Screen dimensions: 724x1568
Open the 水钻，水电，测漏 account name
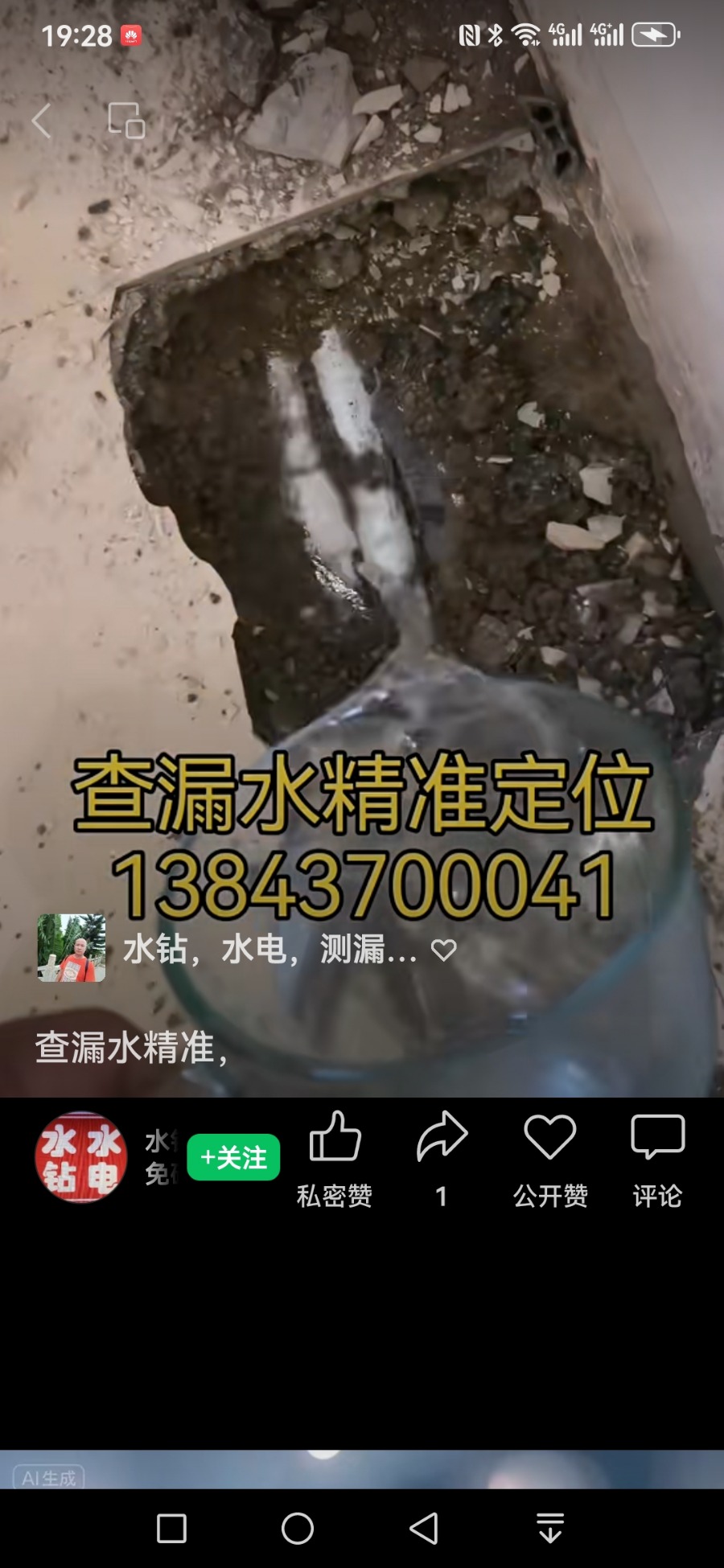coord(269,950)
